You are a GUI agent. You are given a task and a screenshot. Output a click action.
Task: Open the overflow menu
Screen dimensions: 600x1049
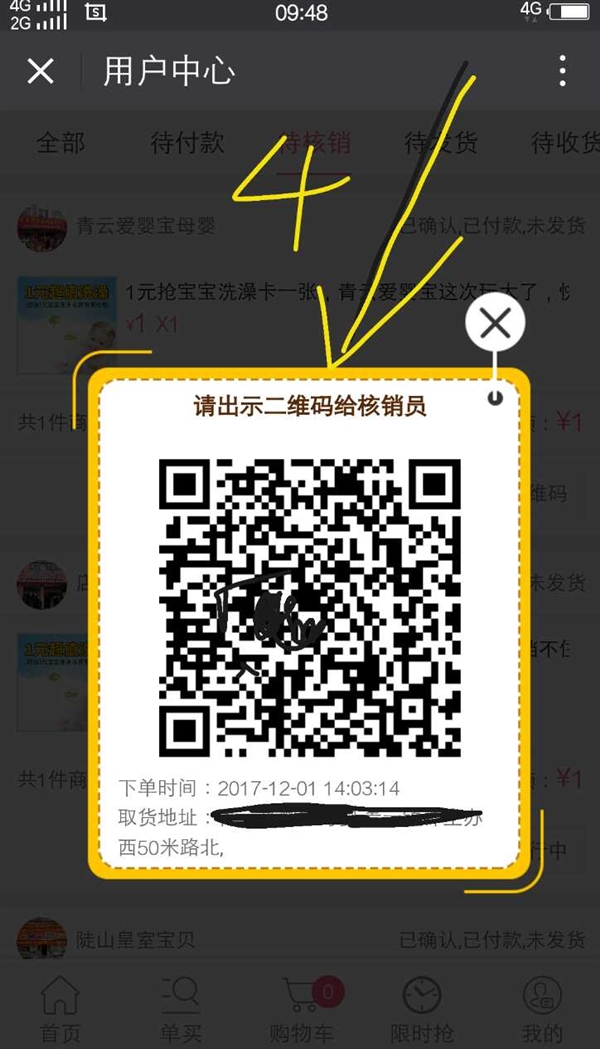(563, 71)
